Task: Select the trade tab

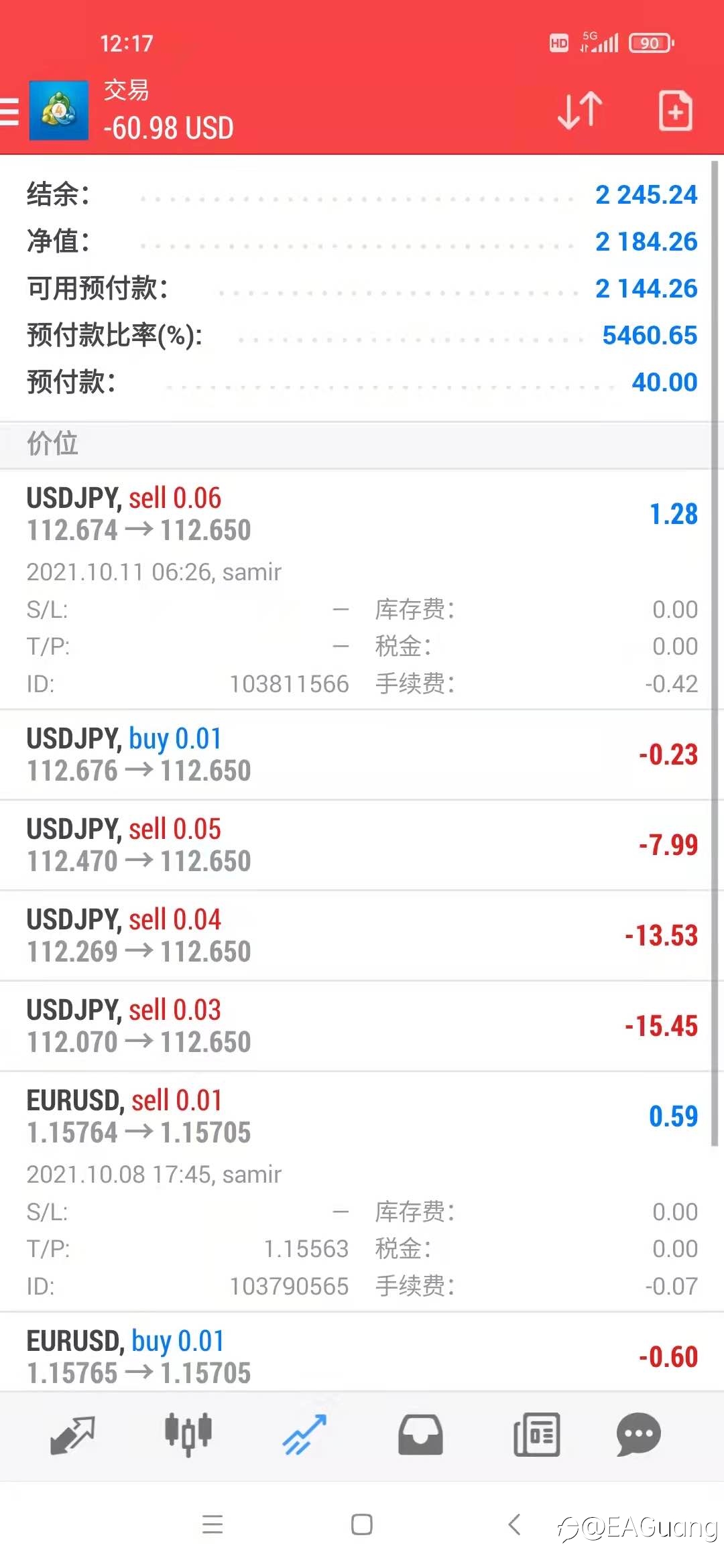Action: [304, 1435]
